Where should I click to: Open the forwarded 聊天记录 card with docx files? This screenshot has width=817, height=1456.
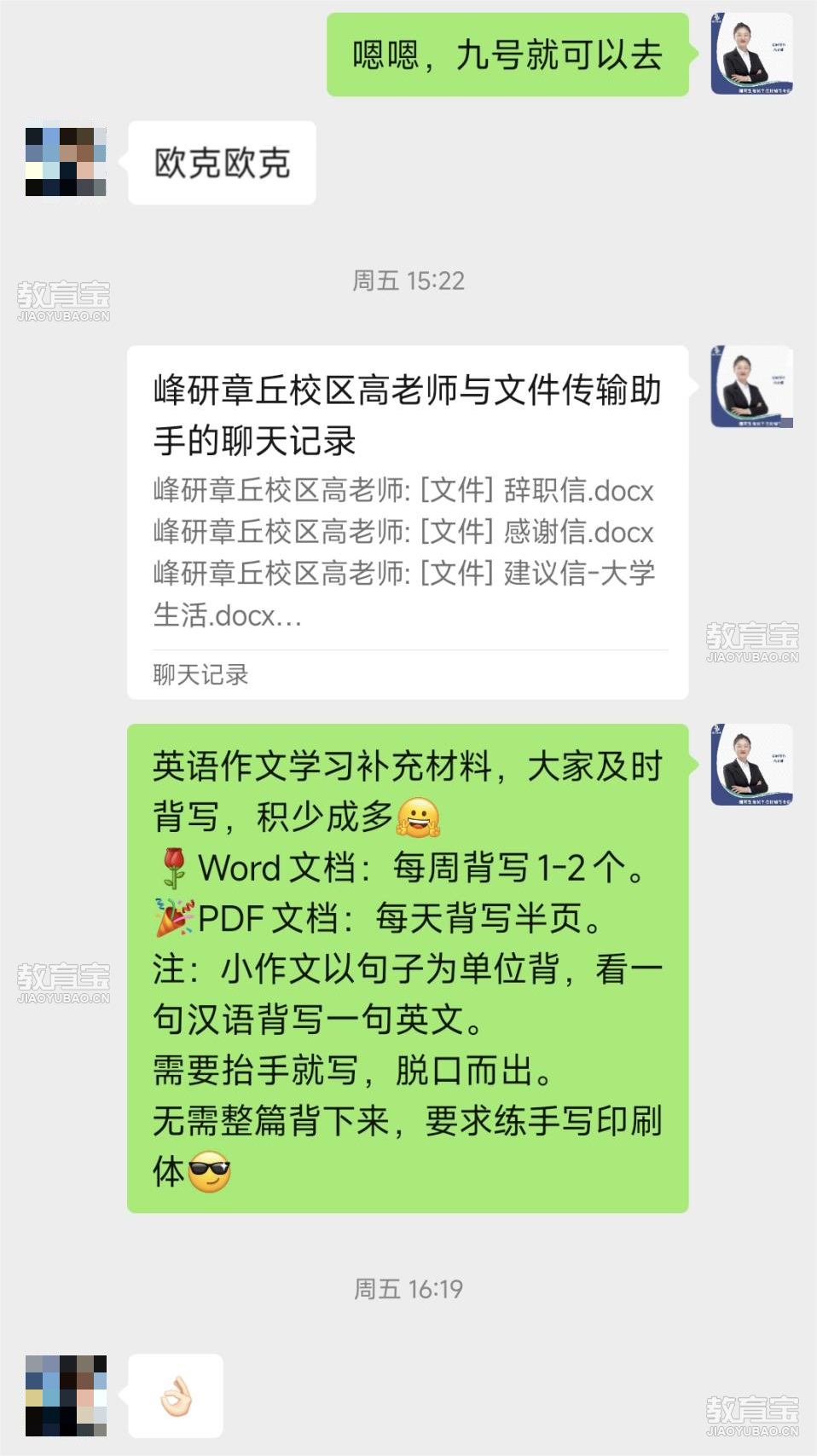point(408,522)
